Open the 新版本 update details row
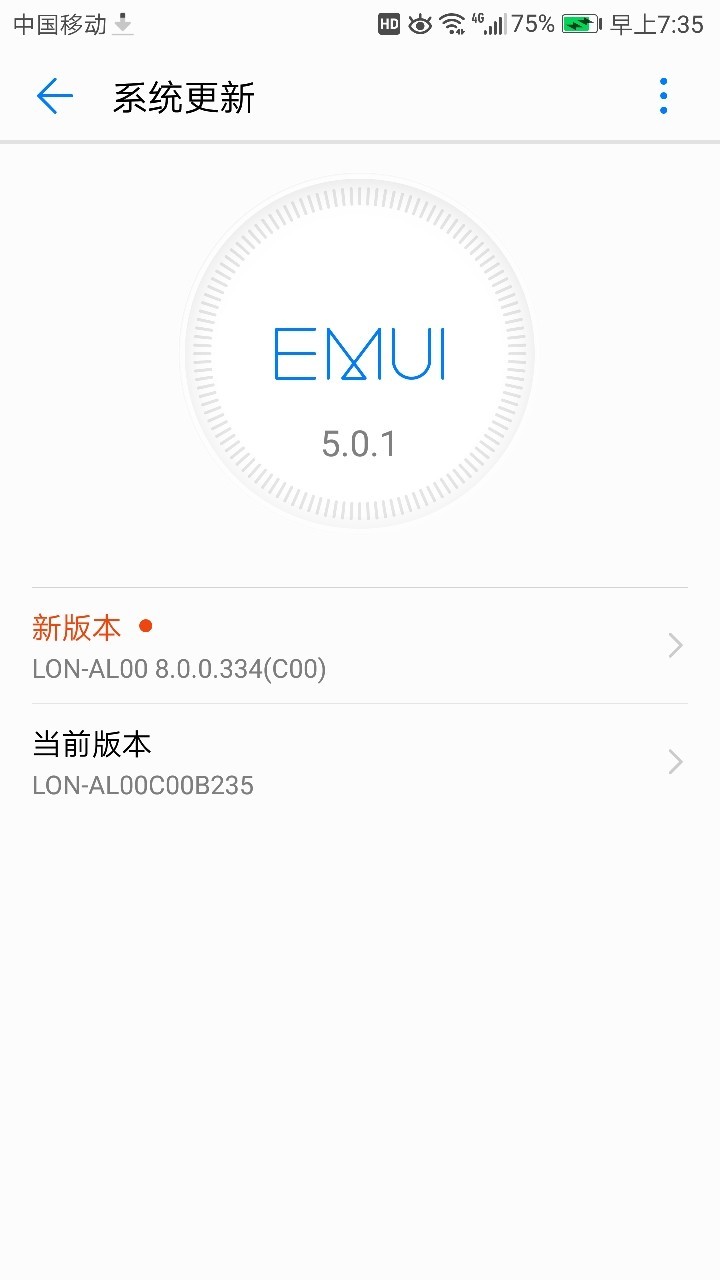 click(x=360, y=645)
